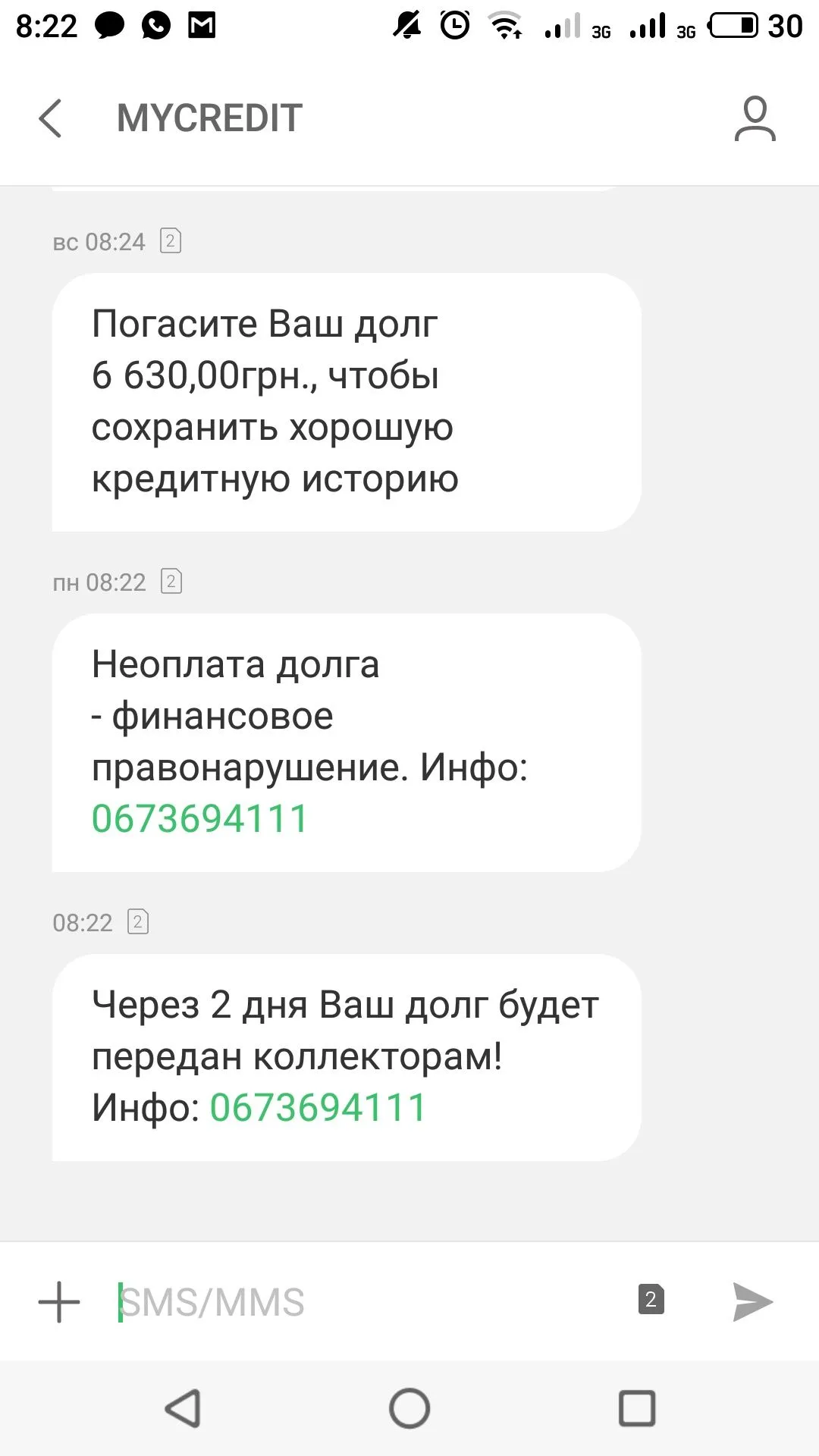Tap the SIM 2 badge above the collectors message

[136, 922]
